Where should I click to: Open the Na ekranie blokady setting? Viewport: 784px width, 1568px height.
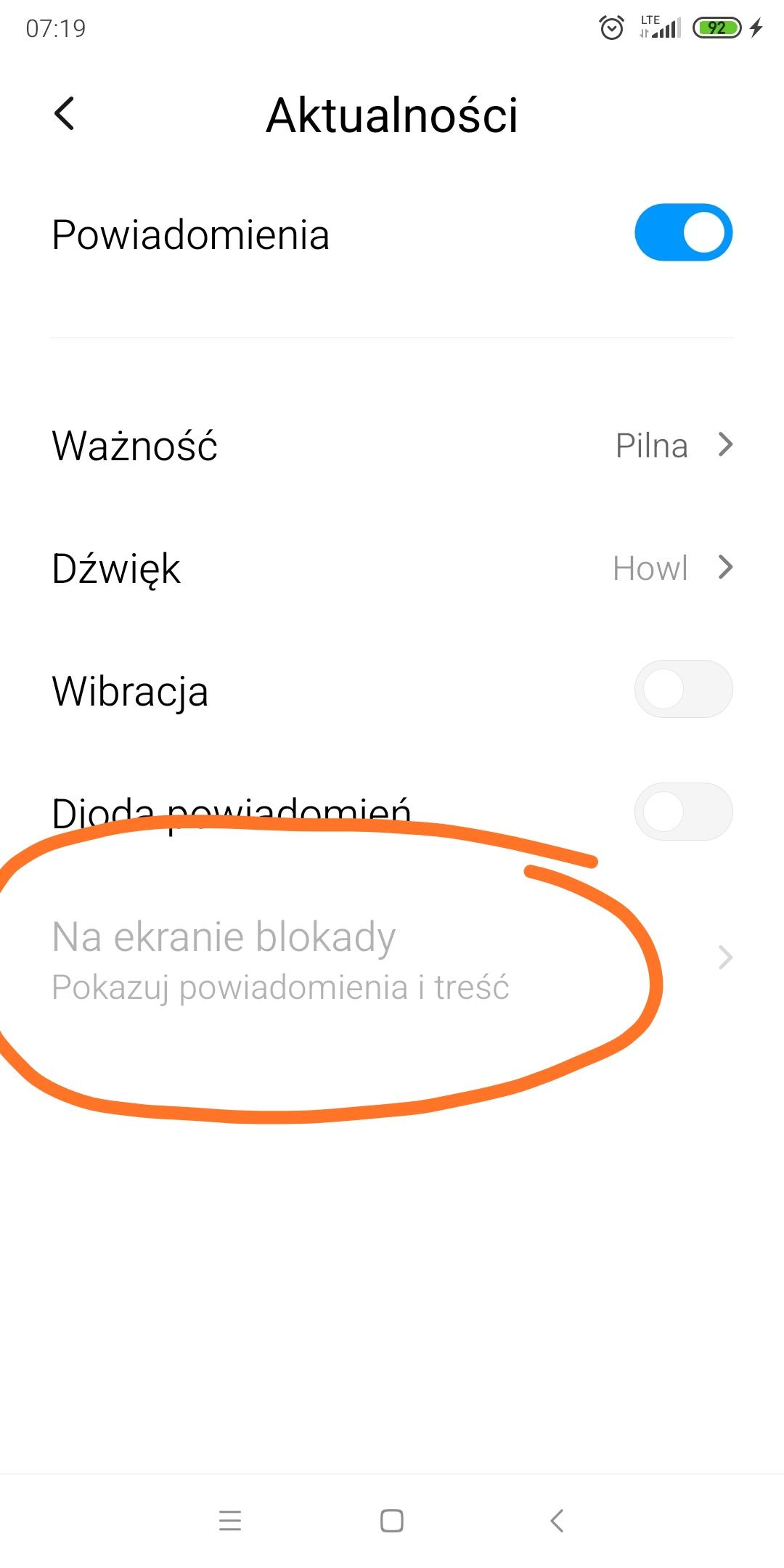pos(392,958)
